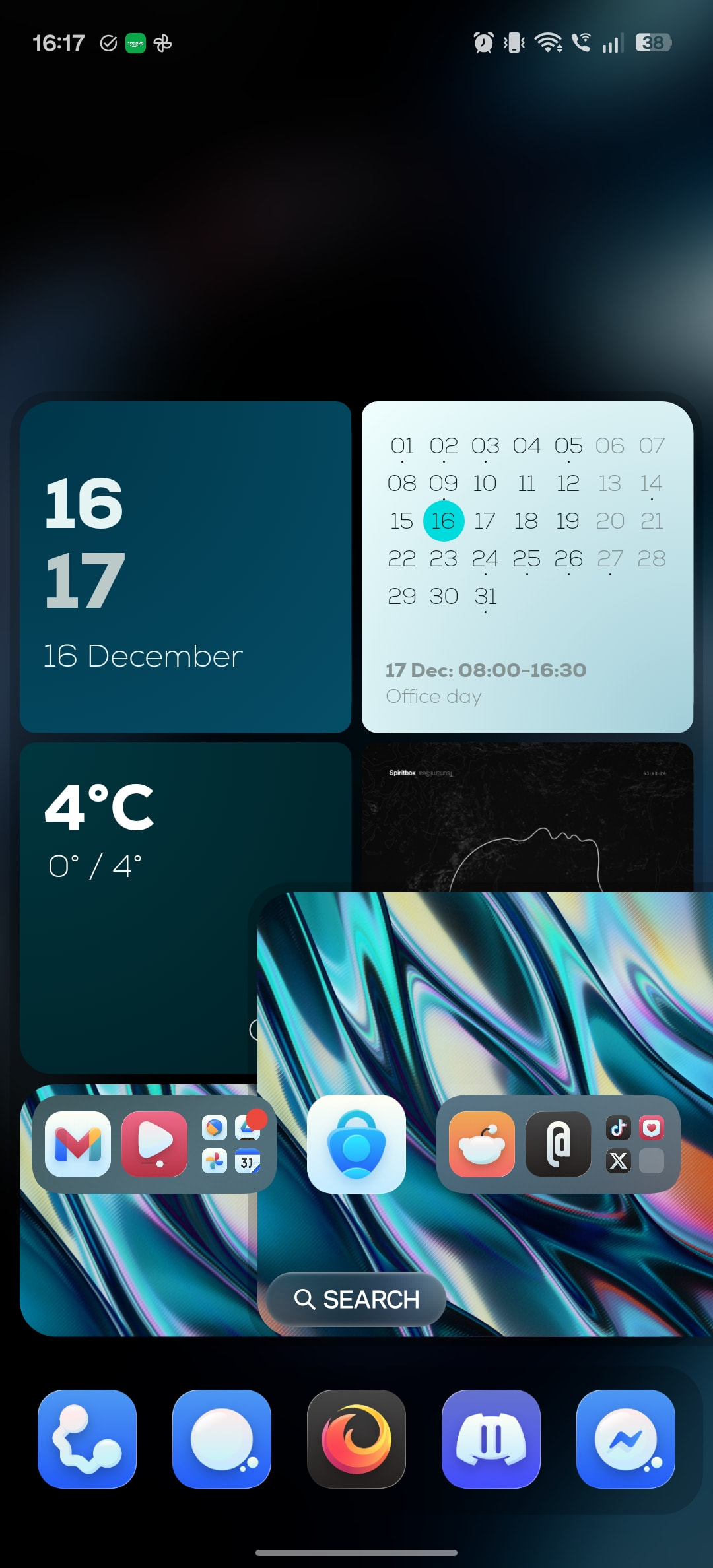Open the Spiritbox music widget

(x=527, y=817)
